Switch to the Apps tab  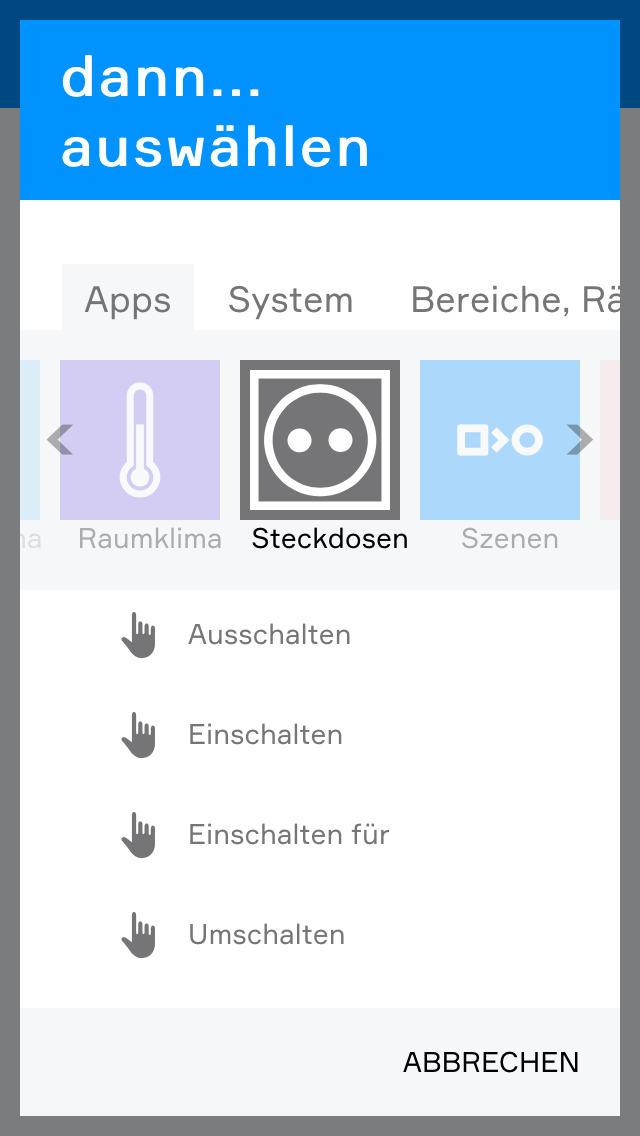(x=128, y=299)
